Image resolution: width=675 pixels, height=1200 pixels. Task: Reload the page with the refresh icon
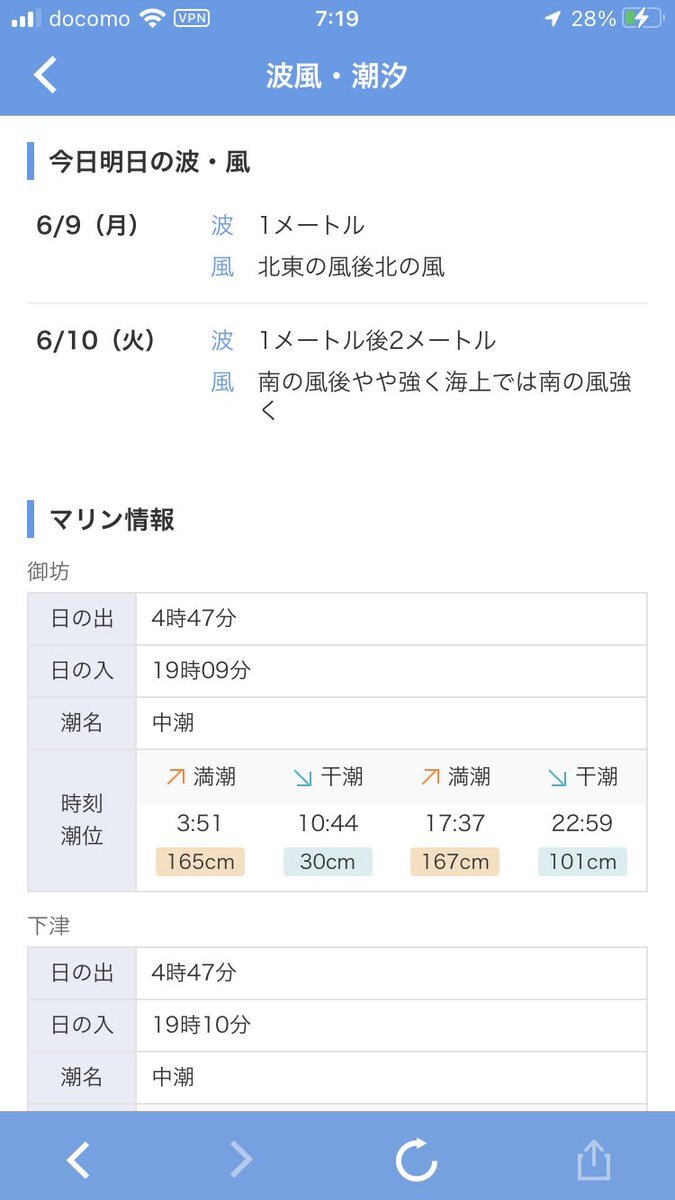pyautogui.click(x=416, y=1160)
